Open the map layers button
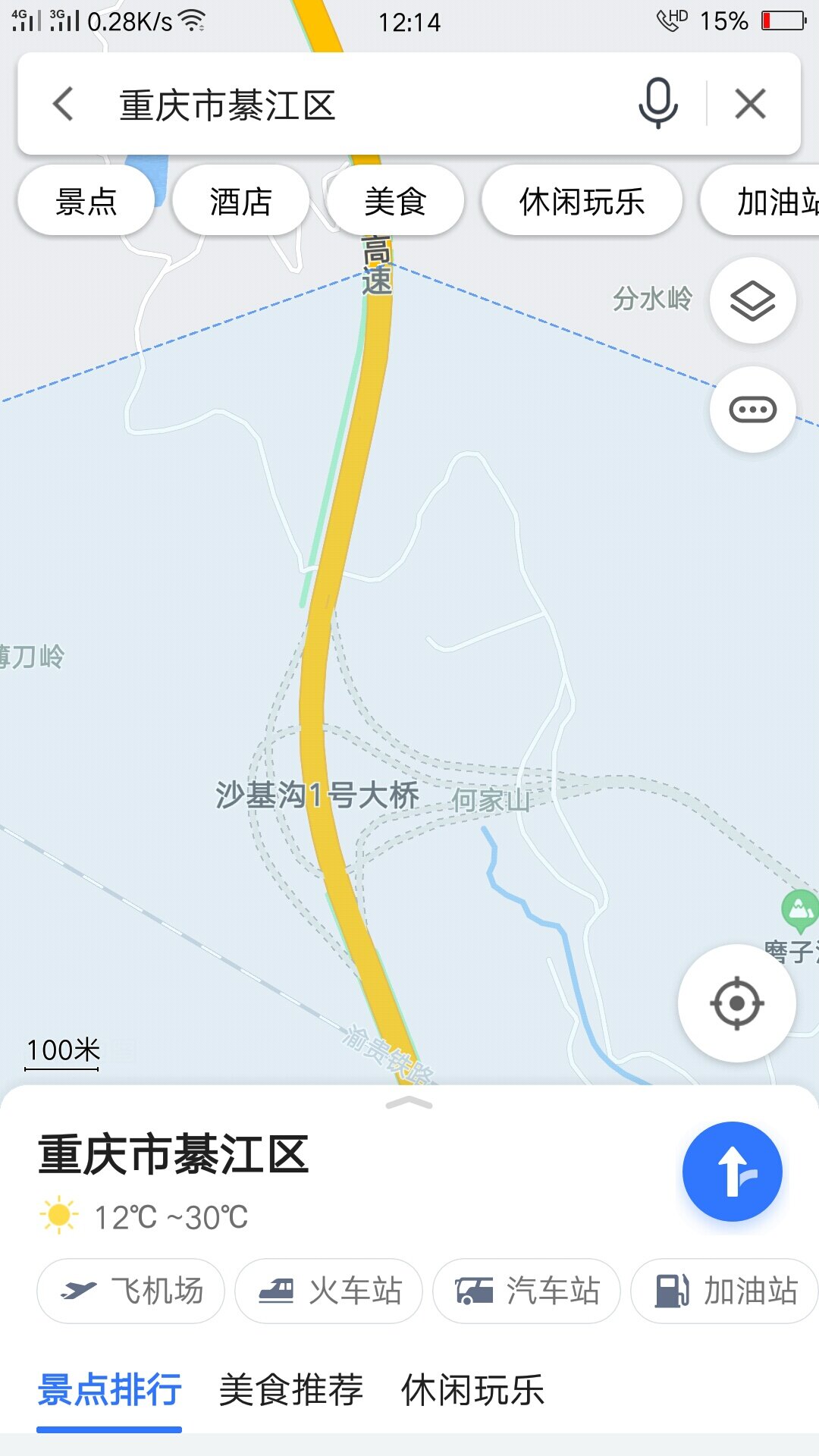Screen dimensions: 819x1456 752,301
